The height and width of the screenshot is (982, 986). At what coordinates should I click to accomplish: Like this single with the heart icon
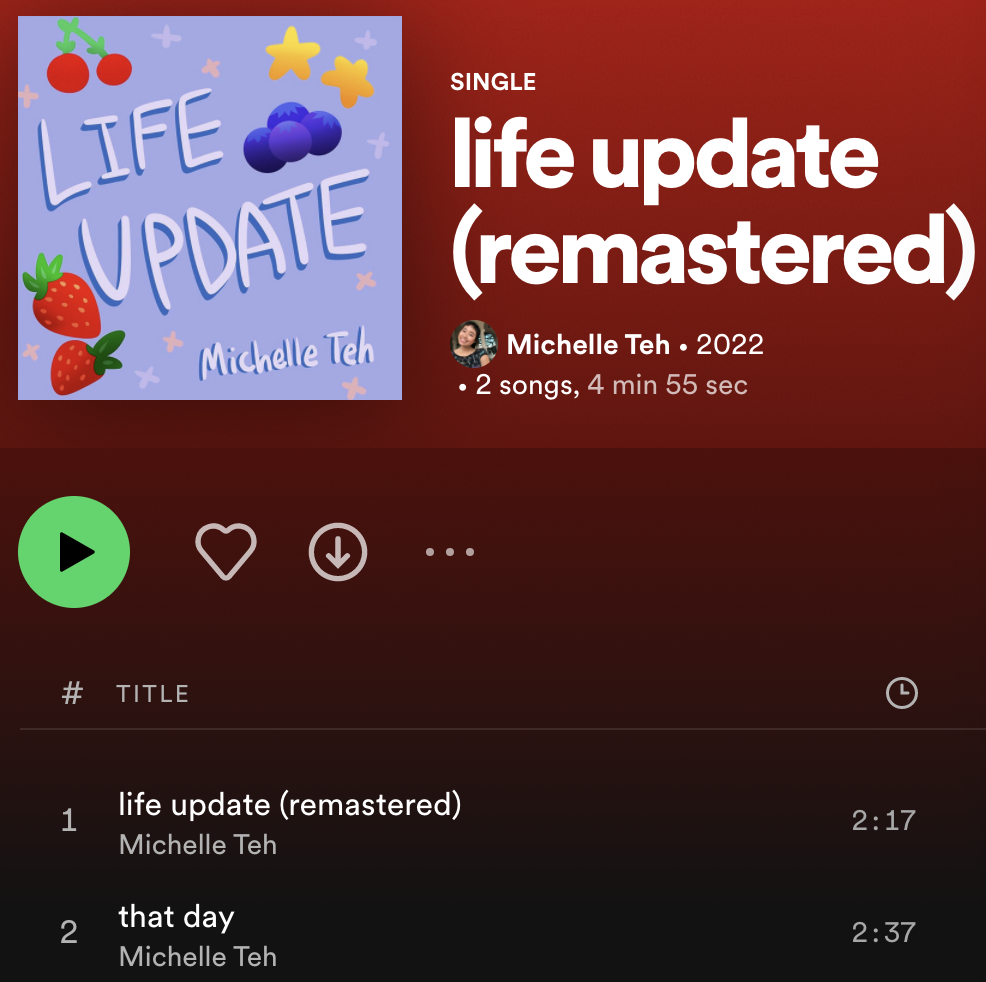pyautogui.click(x=225, y=552)
